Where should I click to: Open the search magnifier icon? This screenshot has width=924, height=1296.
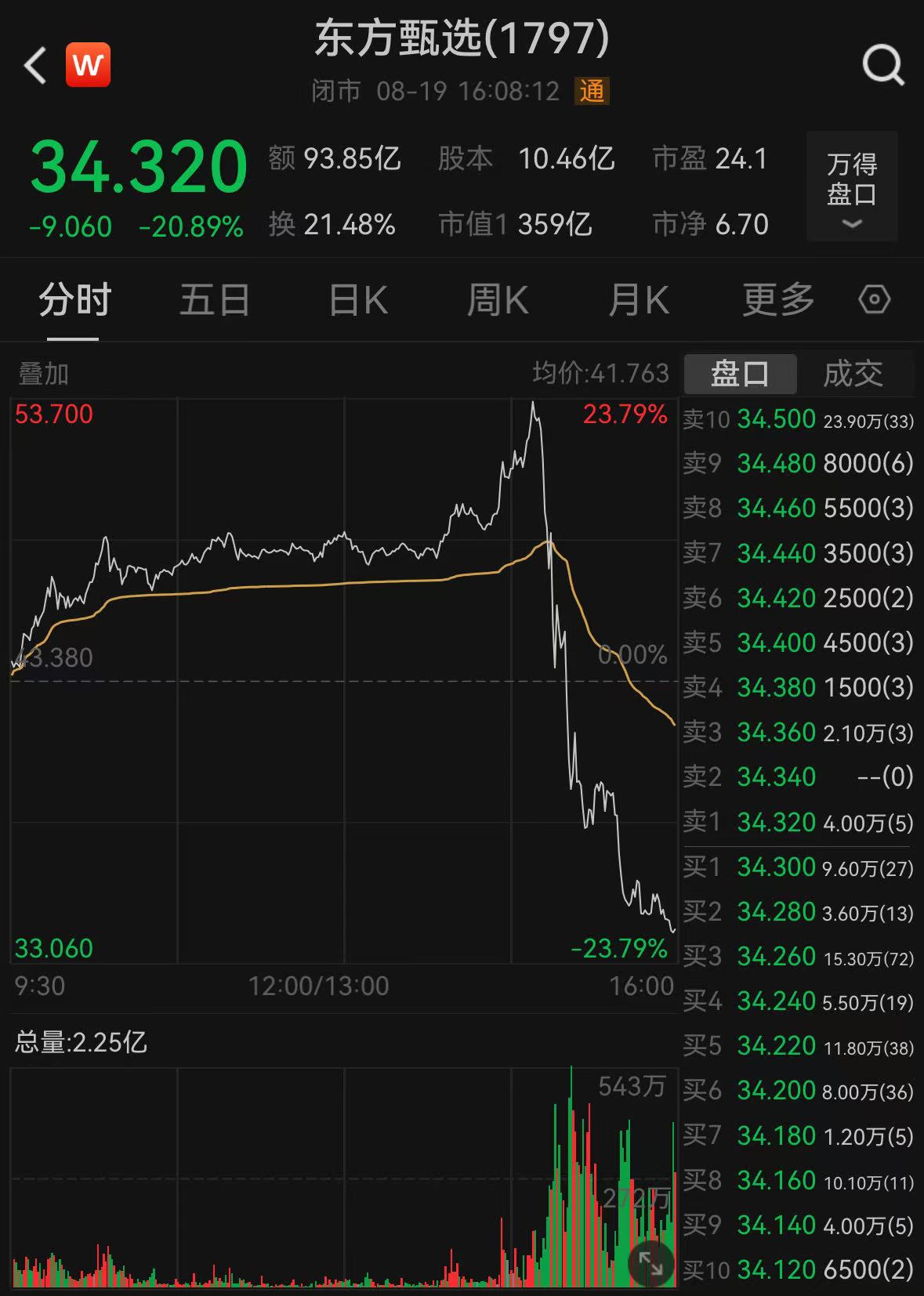883,65
